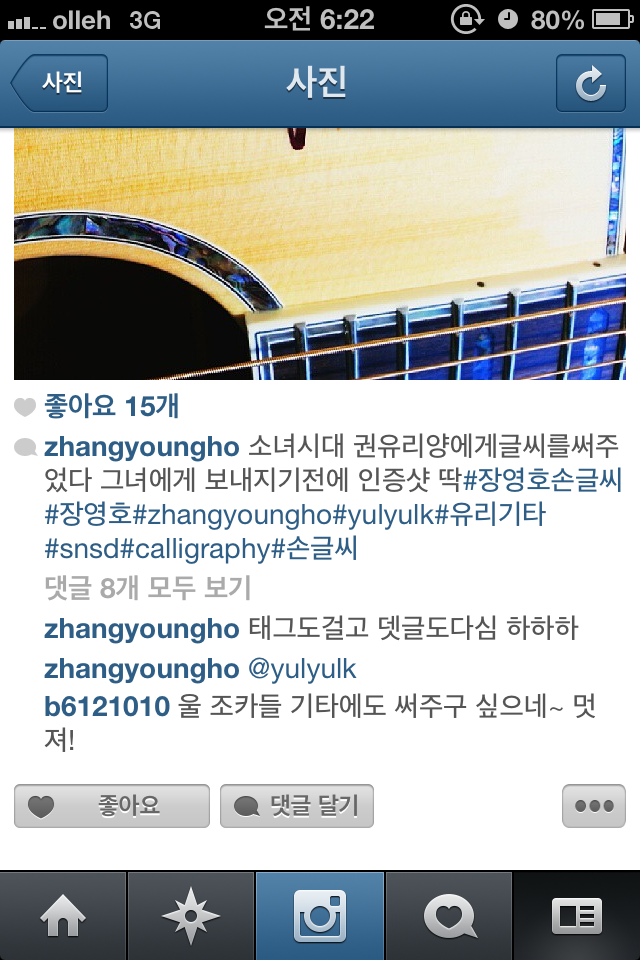The width and height of the screenshot is (640, 960).
Task: Open the mentioned profile @yulyulk
Action: click(302, 669)
